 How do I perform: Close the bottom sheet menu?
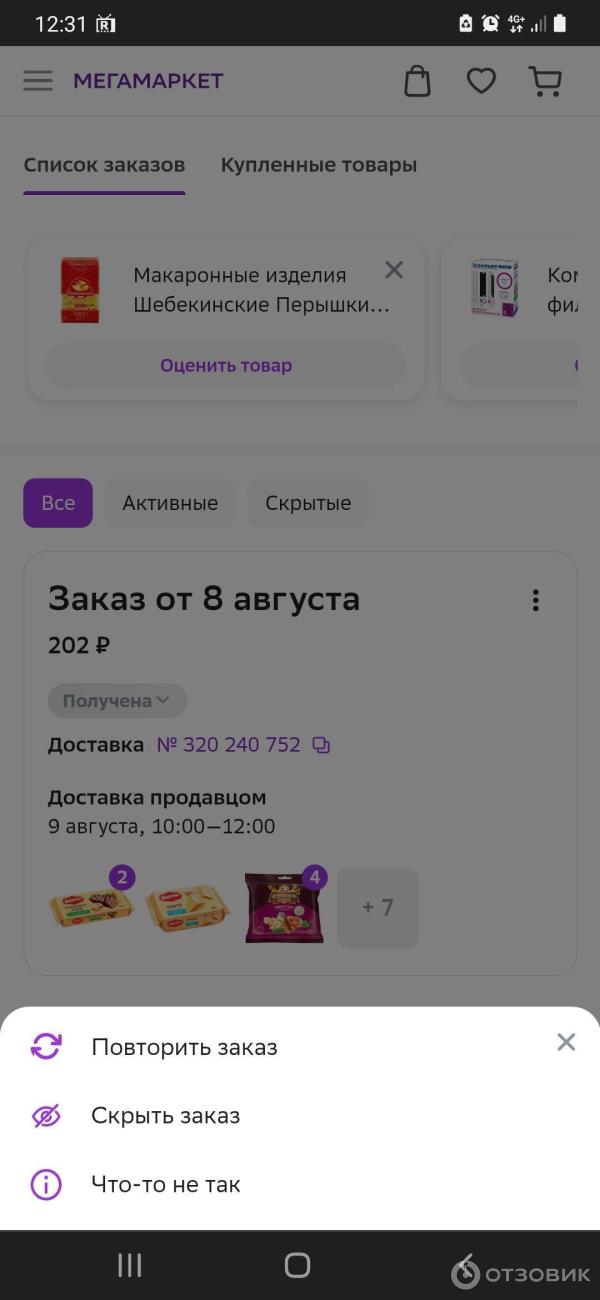[566, 1042]
